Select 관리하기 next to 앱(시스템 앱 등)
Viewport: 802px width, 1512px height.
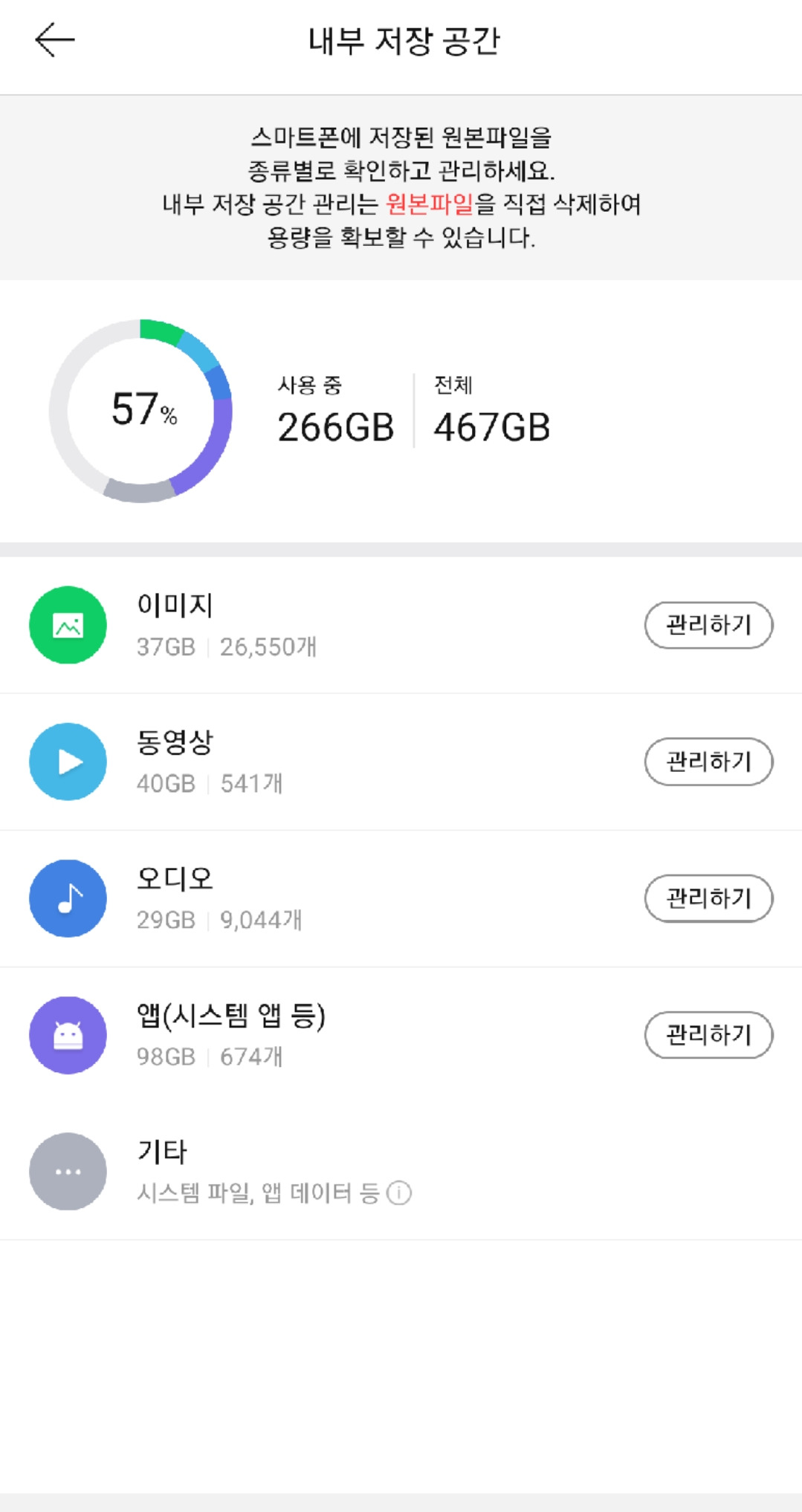(708, 1035)
